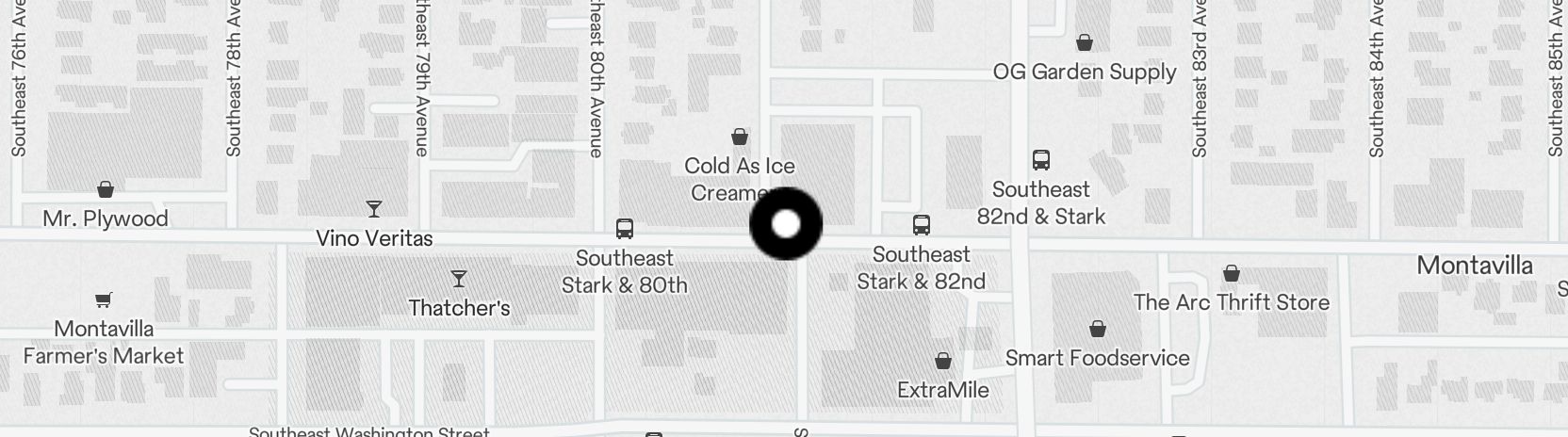Select the OG Garden Supply shop marker
1568x437 pixels.
tap(1085, 43)
